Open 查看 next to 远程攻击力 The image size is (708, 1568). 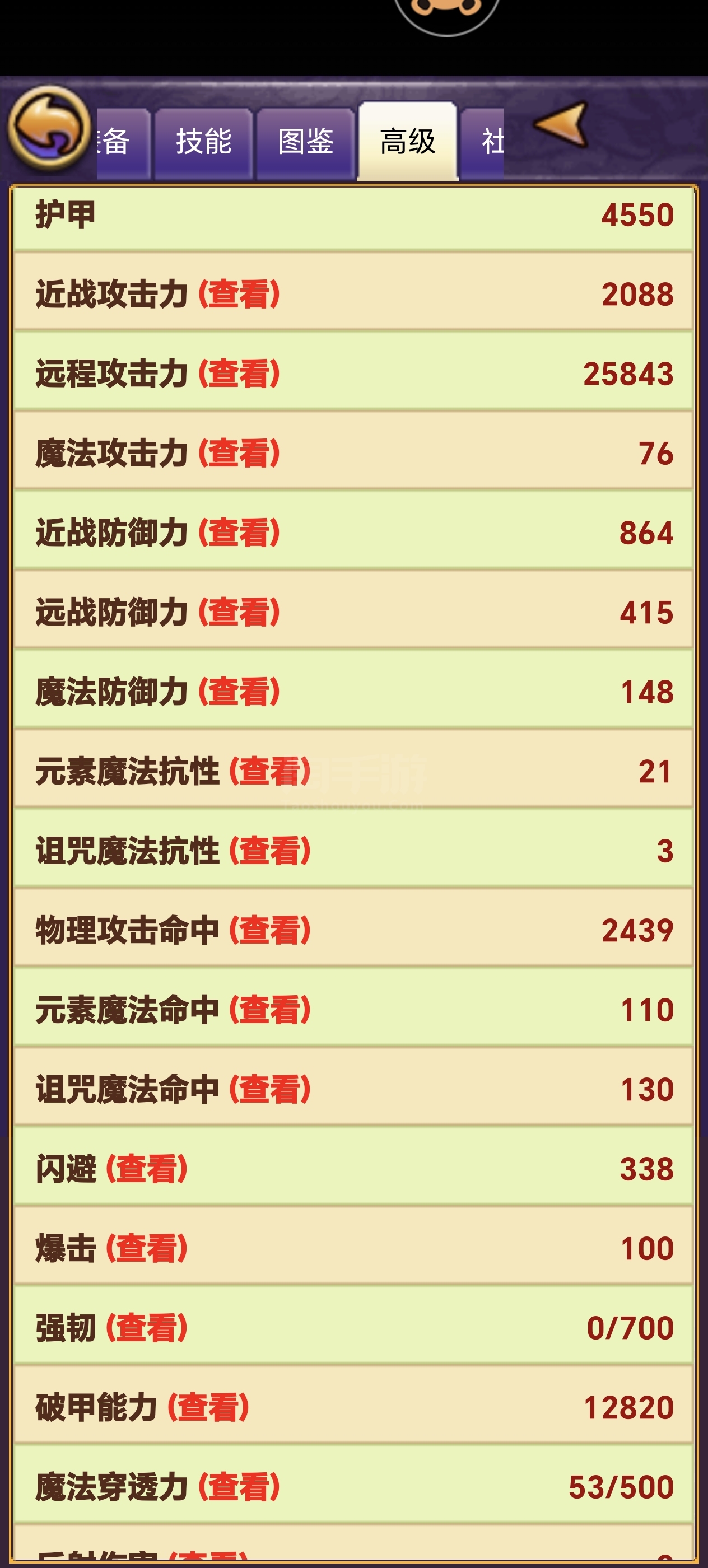click(x=239, y=374)
